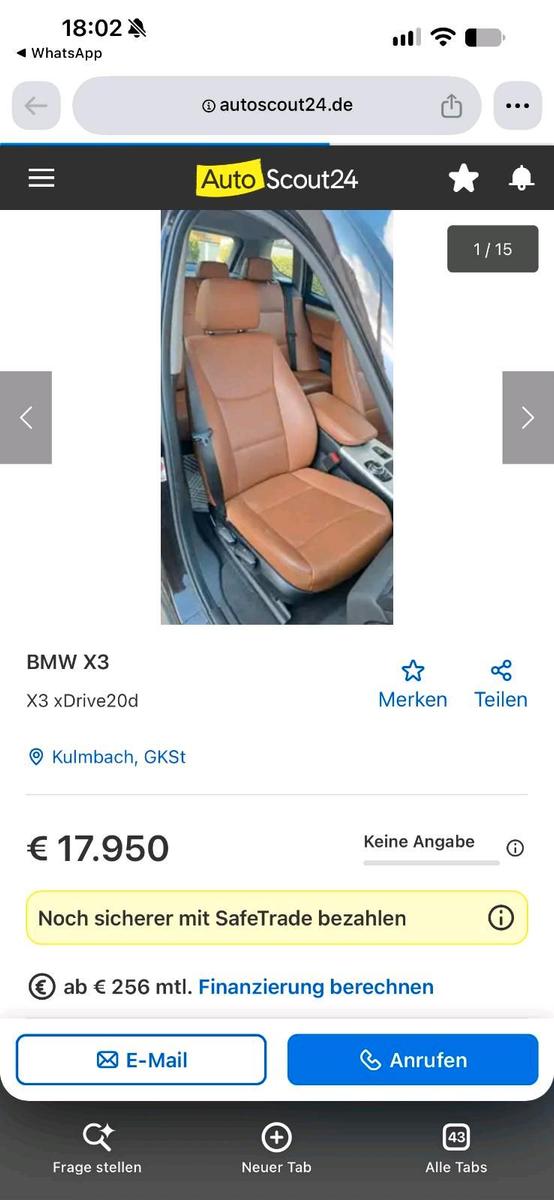Open a Neuer Tab
Image resolution: width=554 pixels, height=1200 pixels.
click(x=276, y=1148)
